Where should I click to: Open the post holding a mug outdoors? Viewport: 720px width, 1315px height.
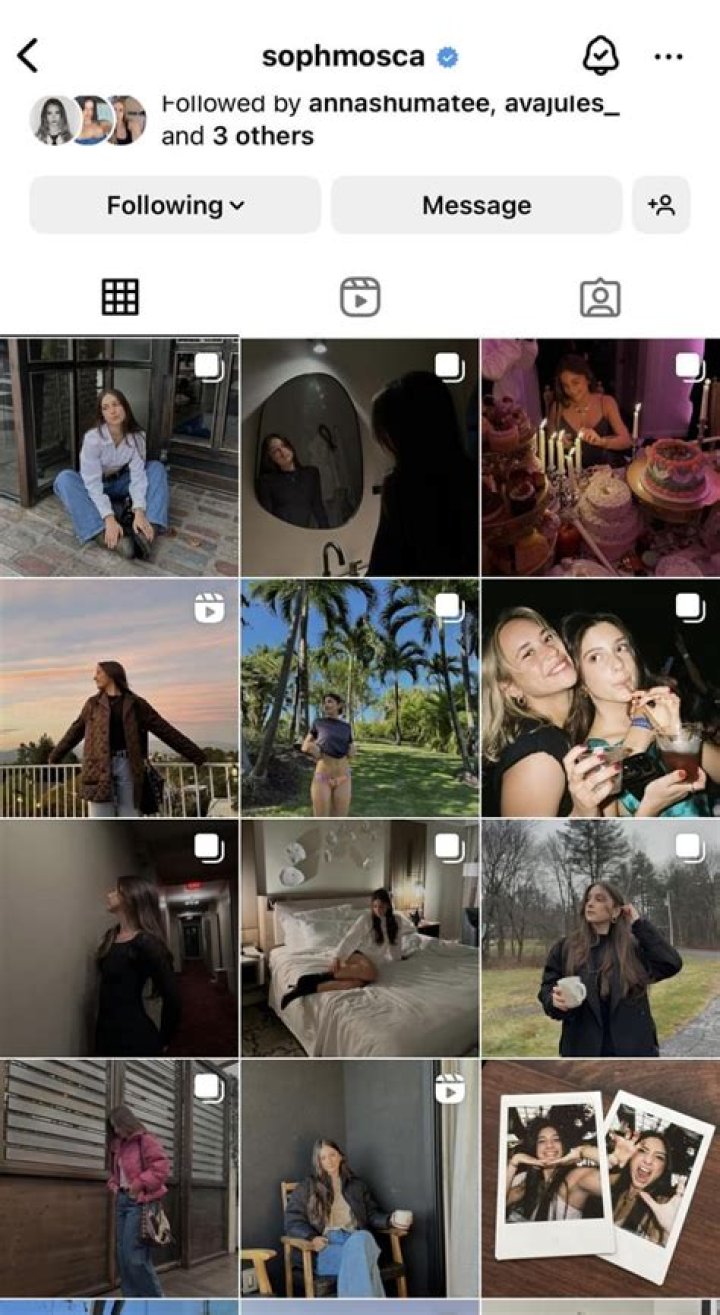coord(600,938)
